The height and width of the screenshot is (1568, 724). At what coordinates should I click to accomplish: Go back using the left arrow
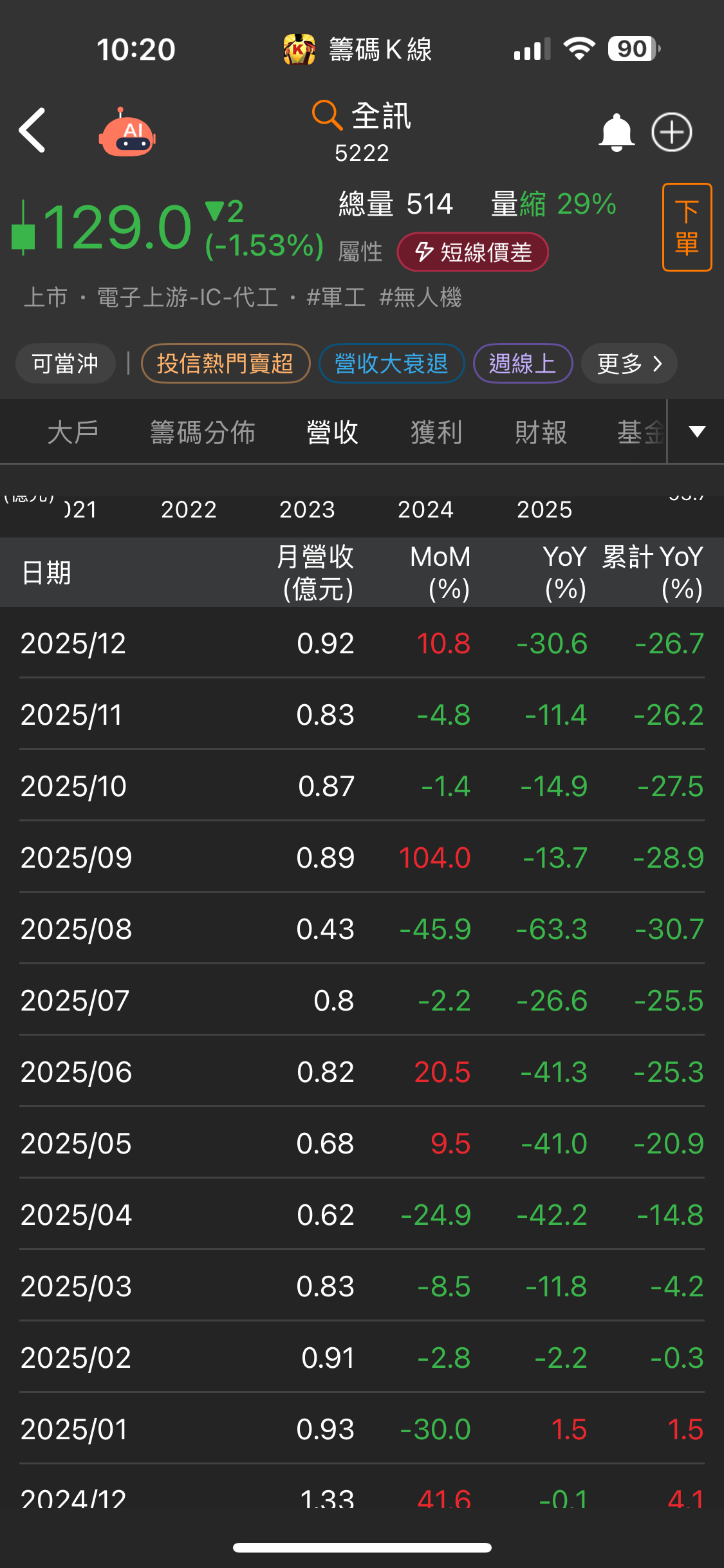pyautogui.click(x=32, y=130)
